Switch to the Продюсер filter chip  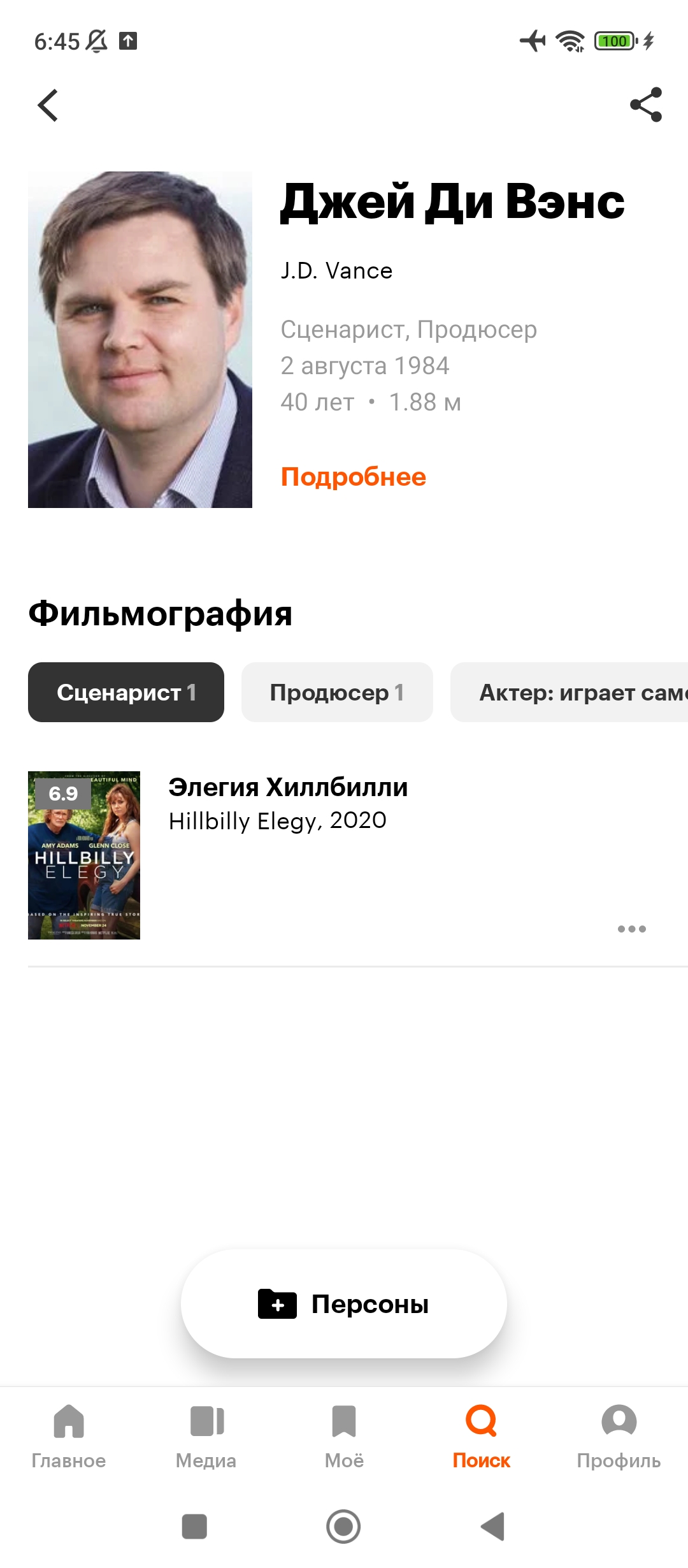pyautogui.click(x=337, y=692)
